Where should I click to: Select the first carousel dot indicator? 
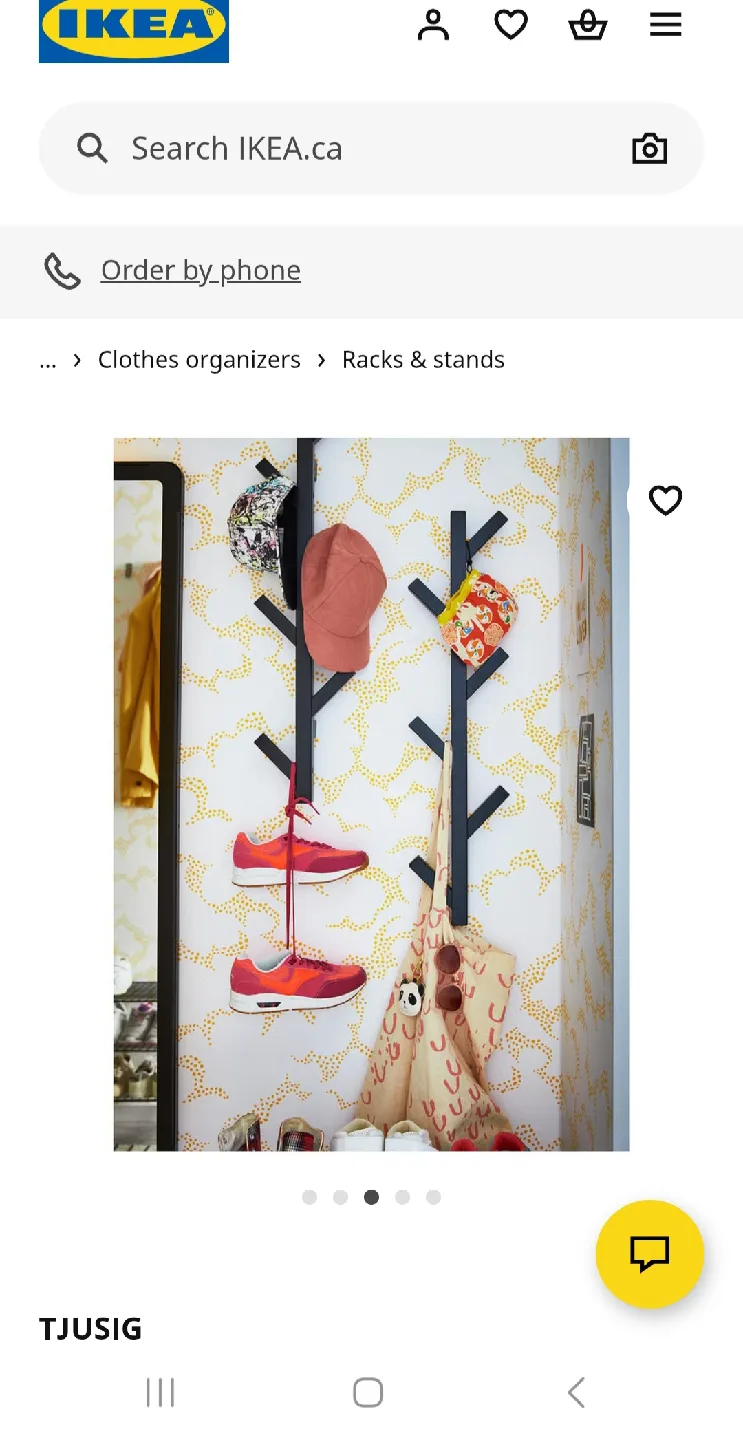309,1196
